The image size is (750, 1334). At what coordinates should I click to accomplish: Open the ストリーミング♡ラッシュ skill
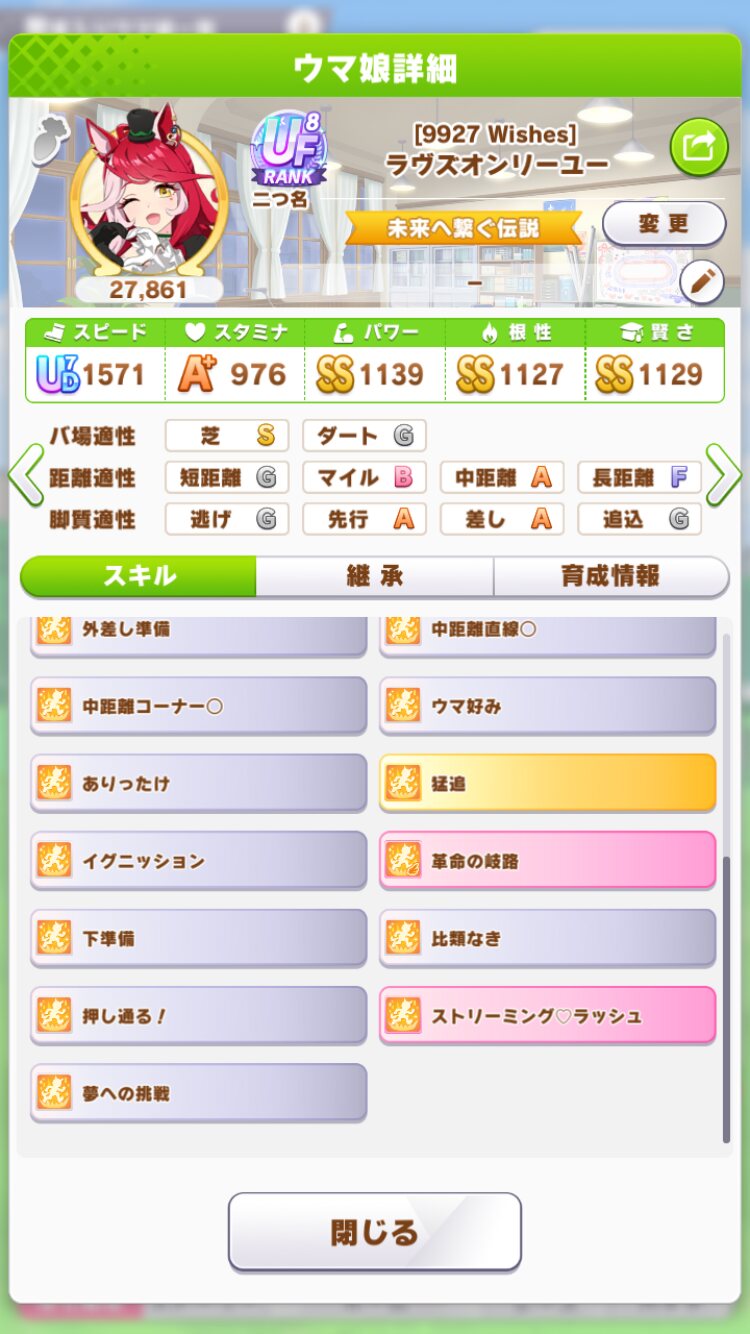tap(547, 1016)
